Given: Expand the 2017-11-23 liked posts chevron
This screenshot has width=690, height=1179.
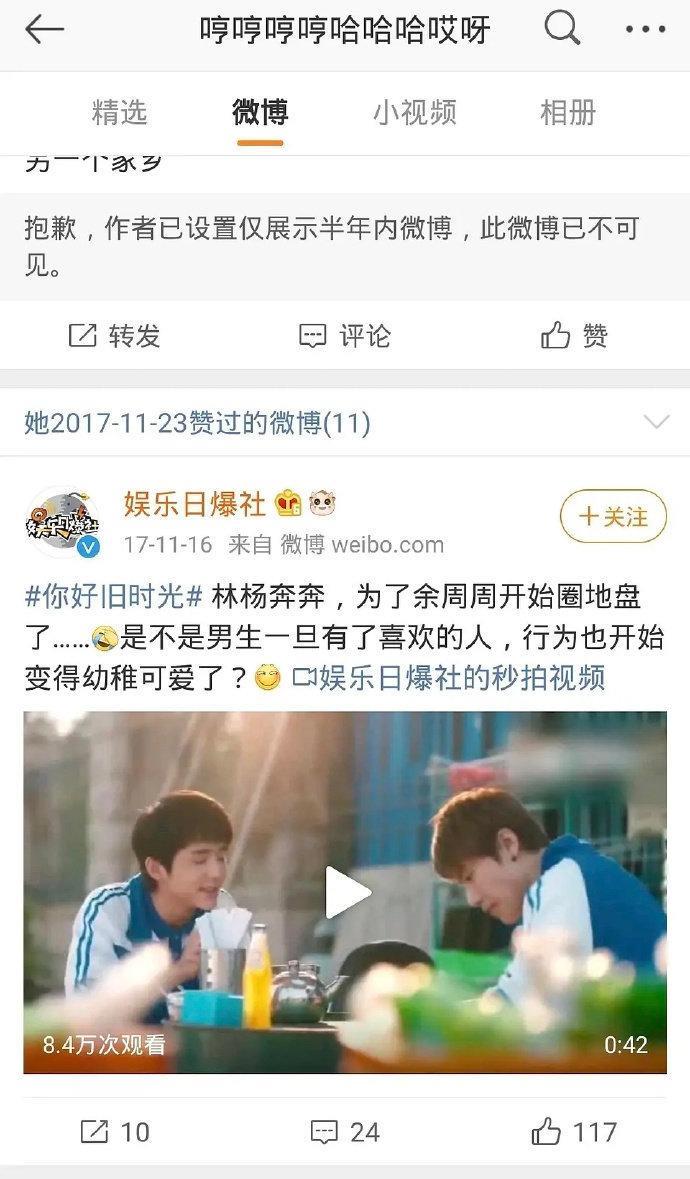Looking at the screenshot, I should 656,422.
